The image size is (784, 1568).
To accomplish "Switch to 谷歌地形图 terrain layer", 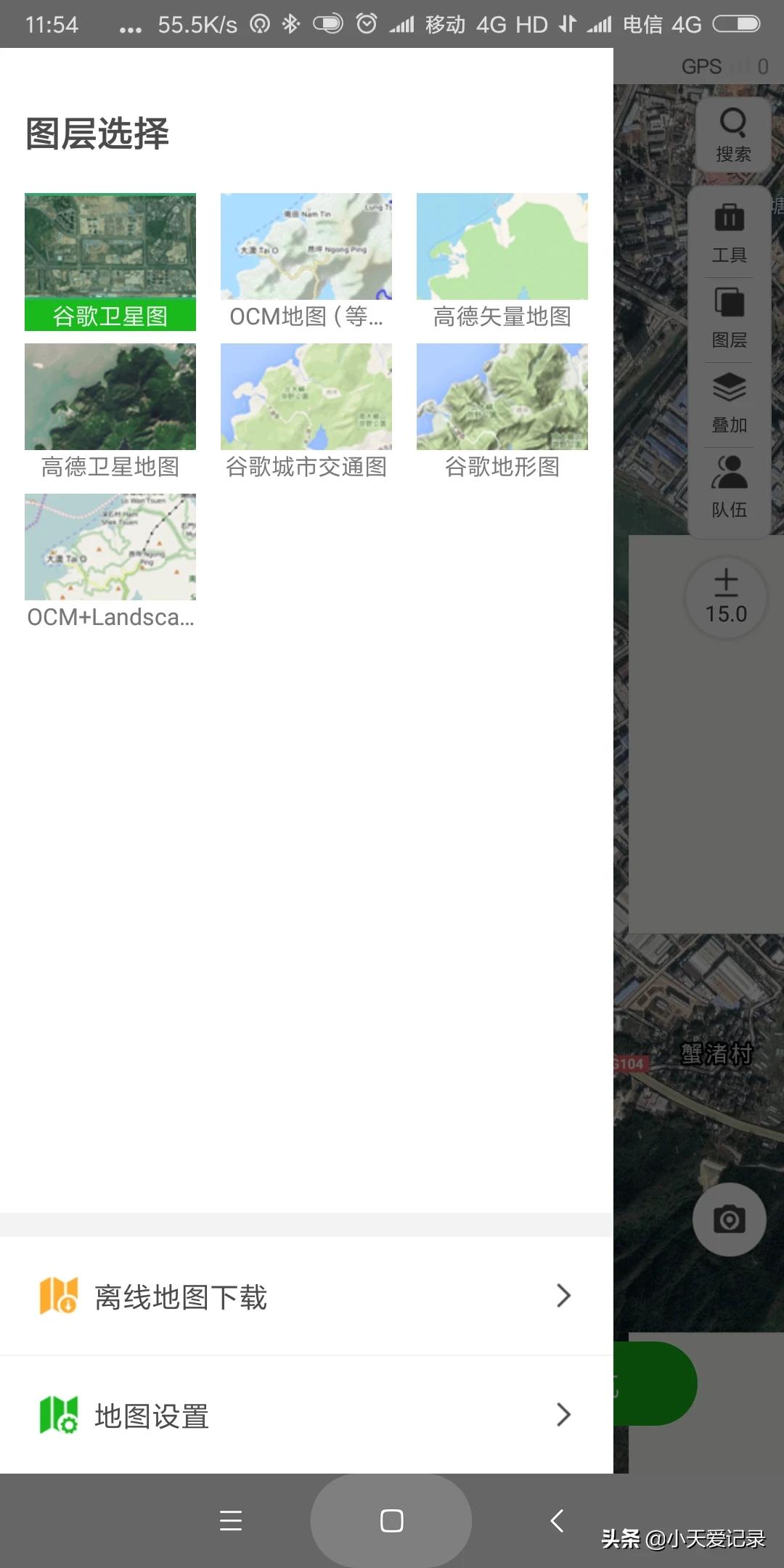I will coord(502,412).
